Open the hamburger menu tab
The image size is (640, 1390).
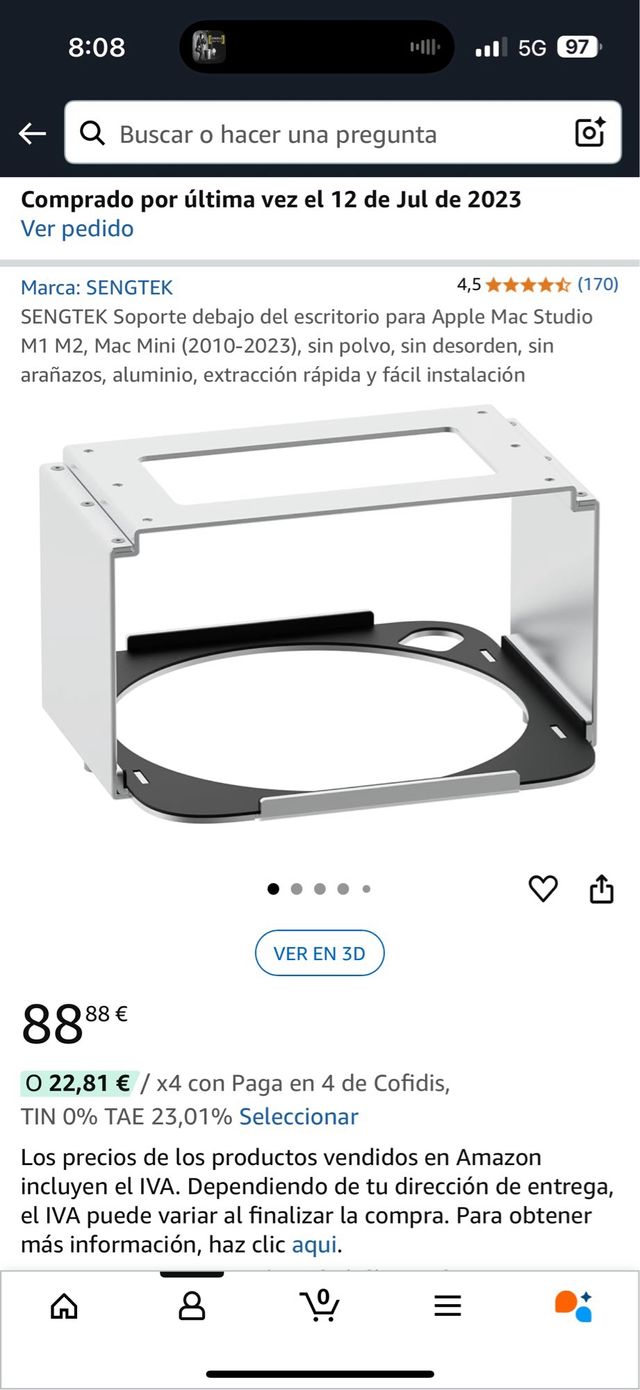447,1306
